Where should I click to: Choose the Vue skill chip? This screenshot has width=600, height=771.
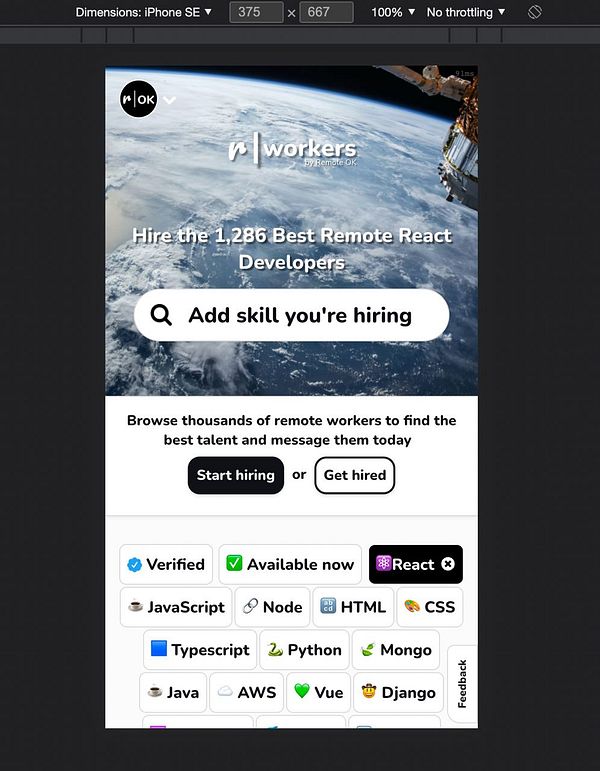point(318,692)
